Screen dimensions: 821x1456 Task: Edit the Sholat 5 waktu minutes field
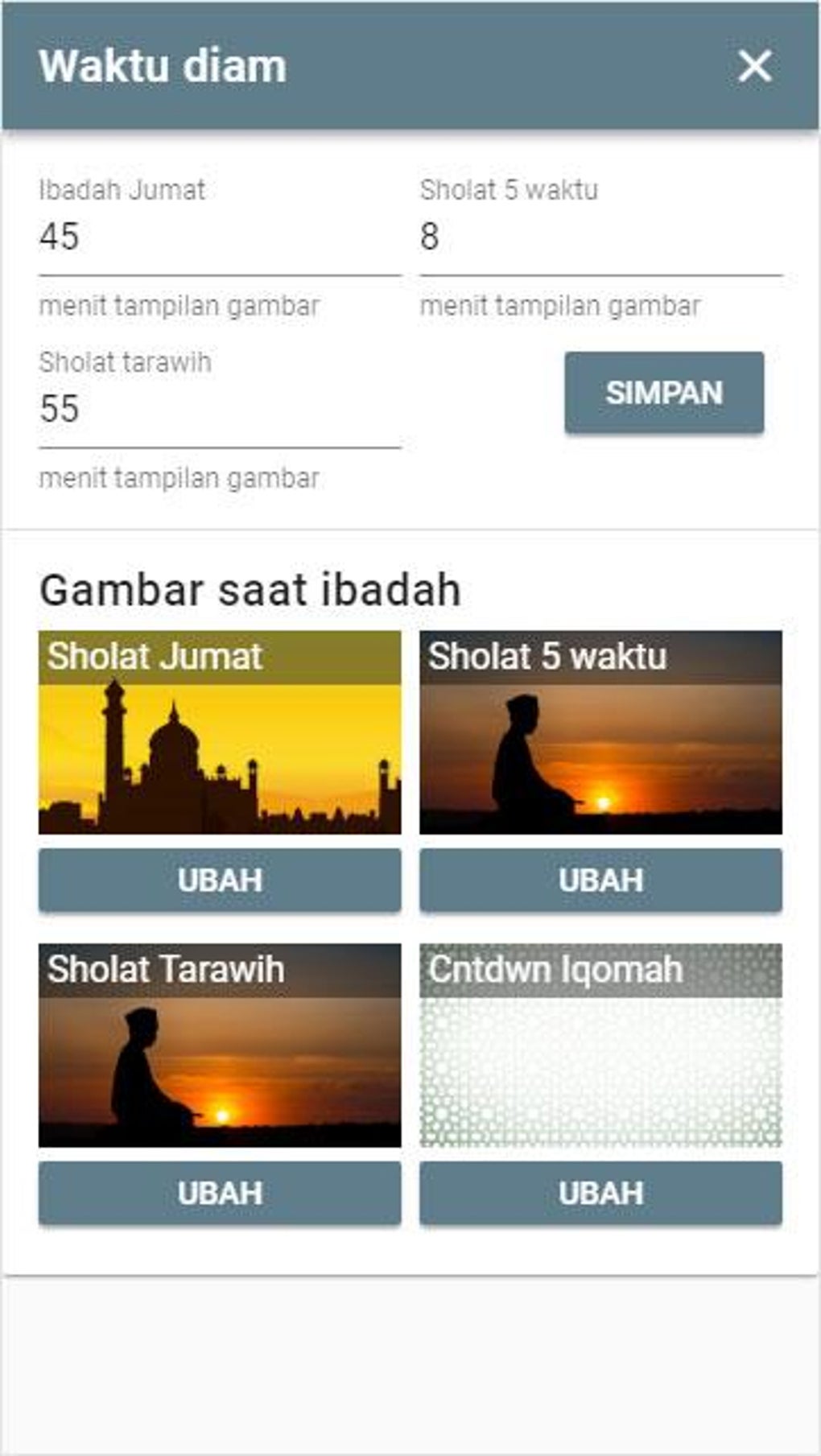coord(600,237)
